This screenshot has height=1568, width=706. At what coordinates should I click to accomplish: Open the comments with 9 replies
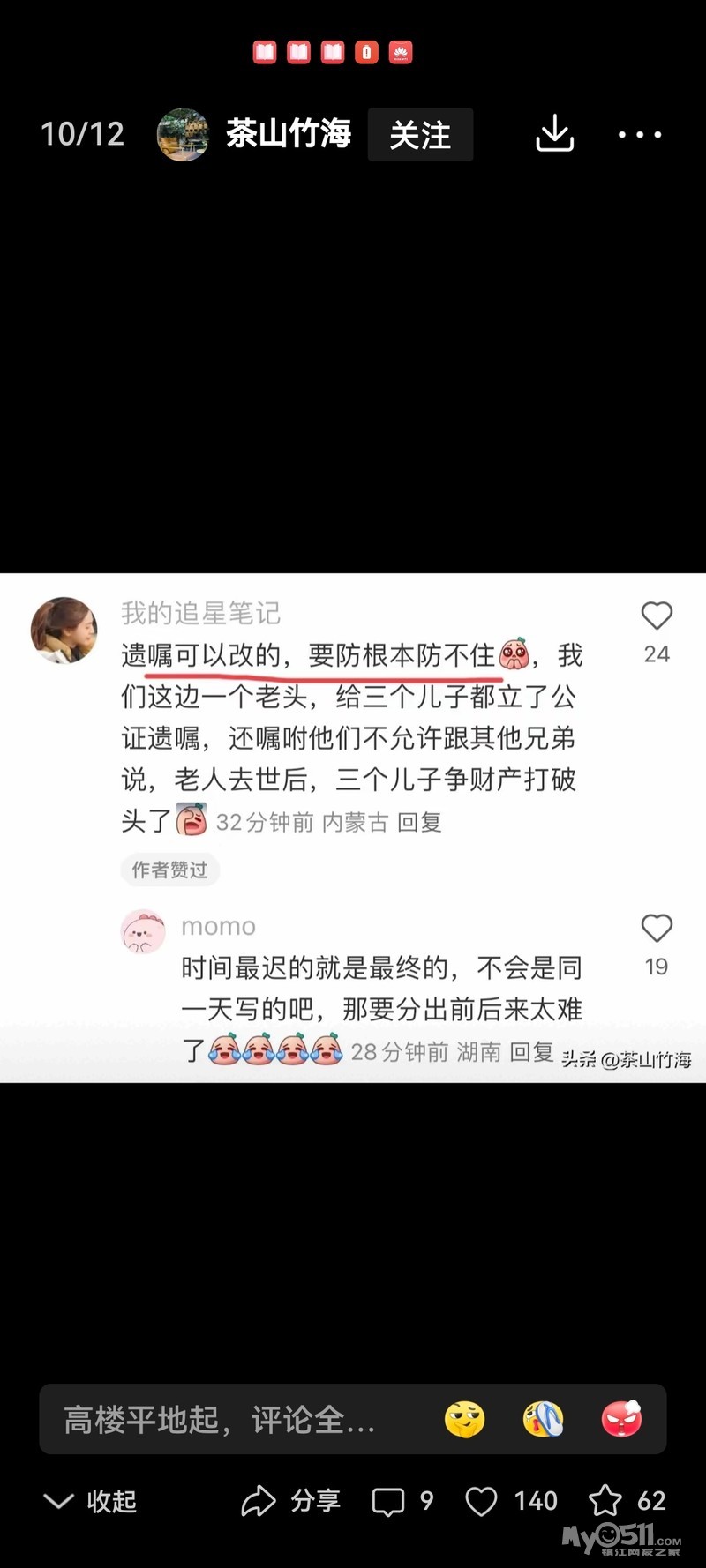pyautogui.click(x=402, y=1501)
